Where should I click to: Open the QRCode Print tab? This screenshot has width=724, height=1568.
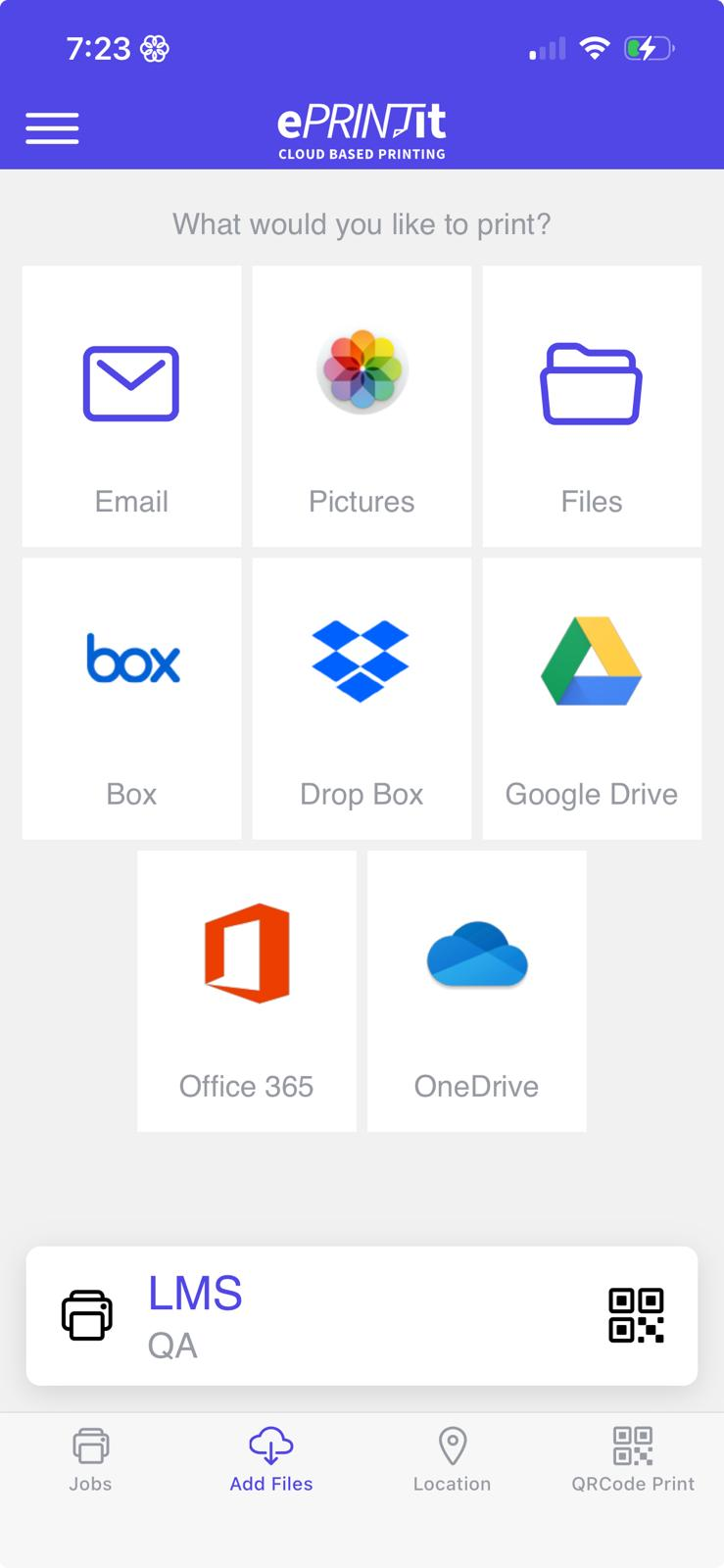pyautogui.click(x=633, y=1458)
